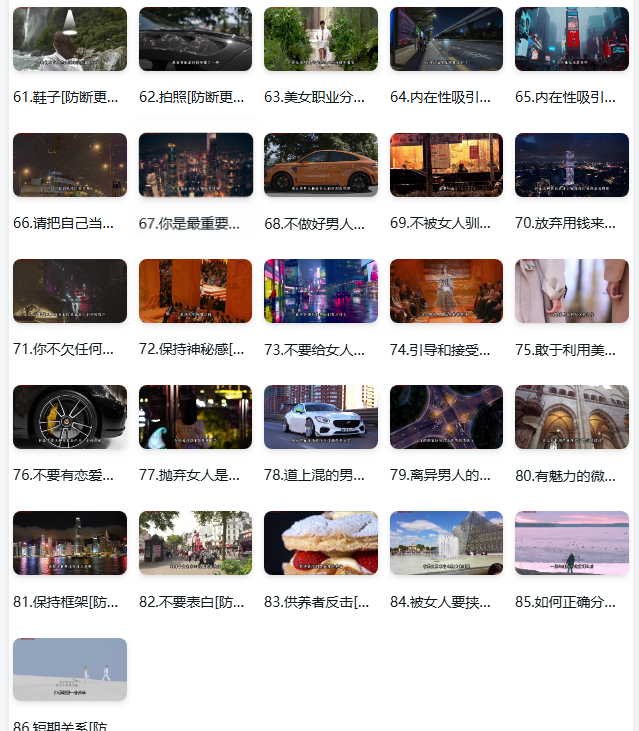Image resolution: width=639 pixels, height=731 pixels.
Task: Select video 83.供养者反击
Action: [x=321, y=544]
